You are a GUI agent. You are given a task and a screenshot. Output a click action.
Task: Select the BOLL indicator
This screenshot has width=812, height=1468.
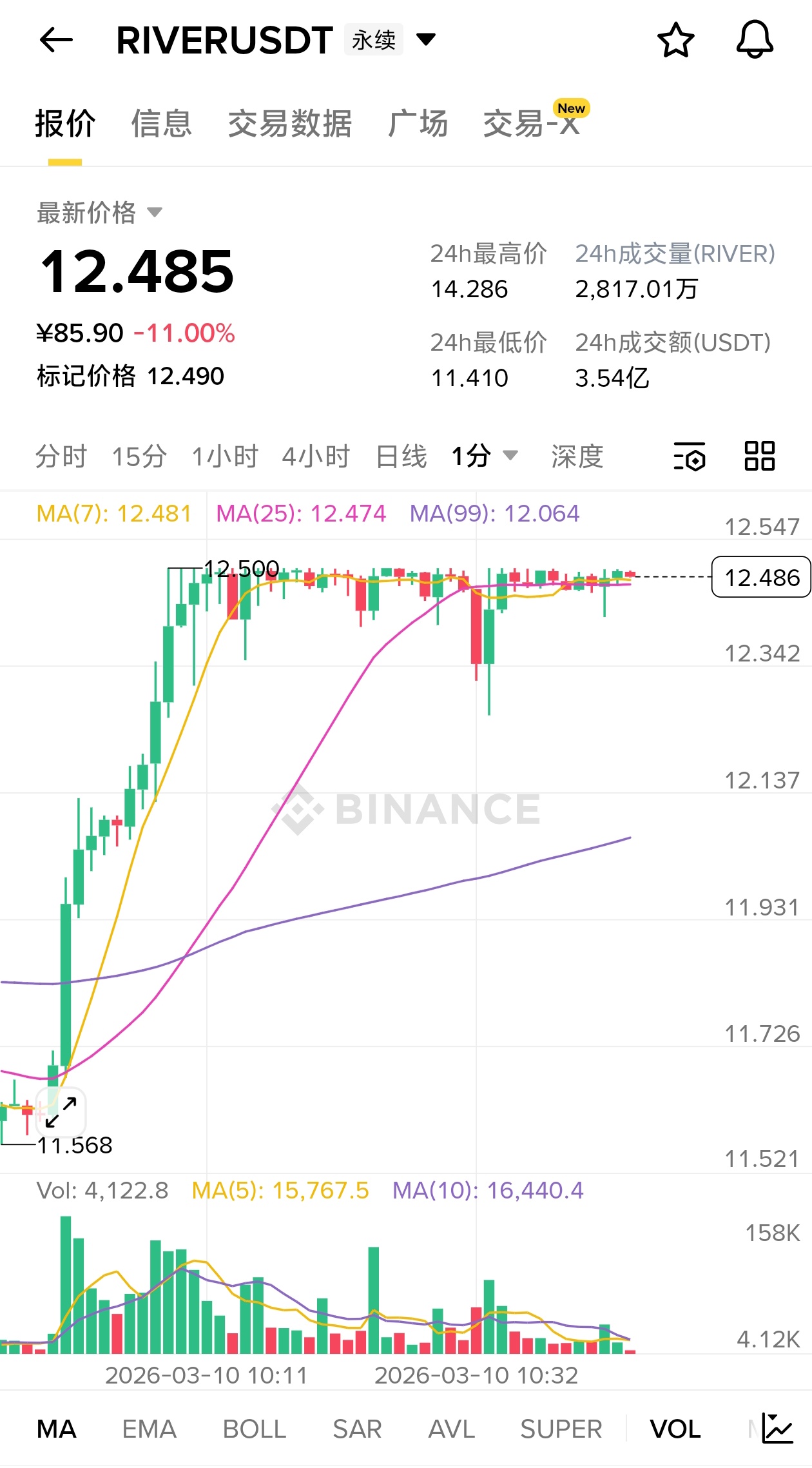[254, 1429]
